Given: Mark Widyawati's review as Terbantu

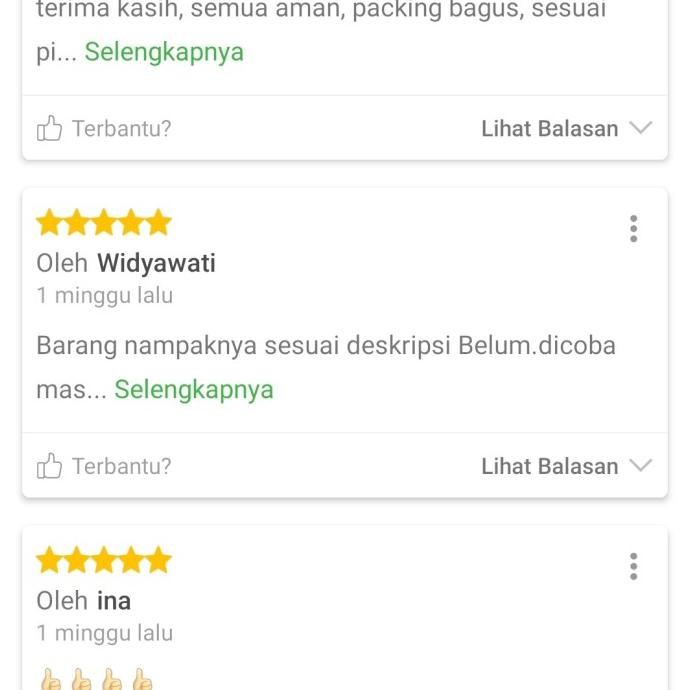Looking at the screenshot, I should [x=104, y=466].
